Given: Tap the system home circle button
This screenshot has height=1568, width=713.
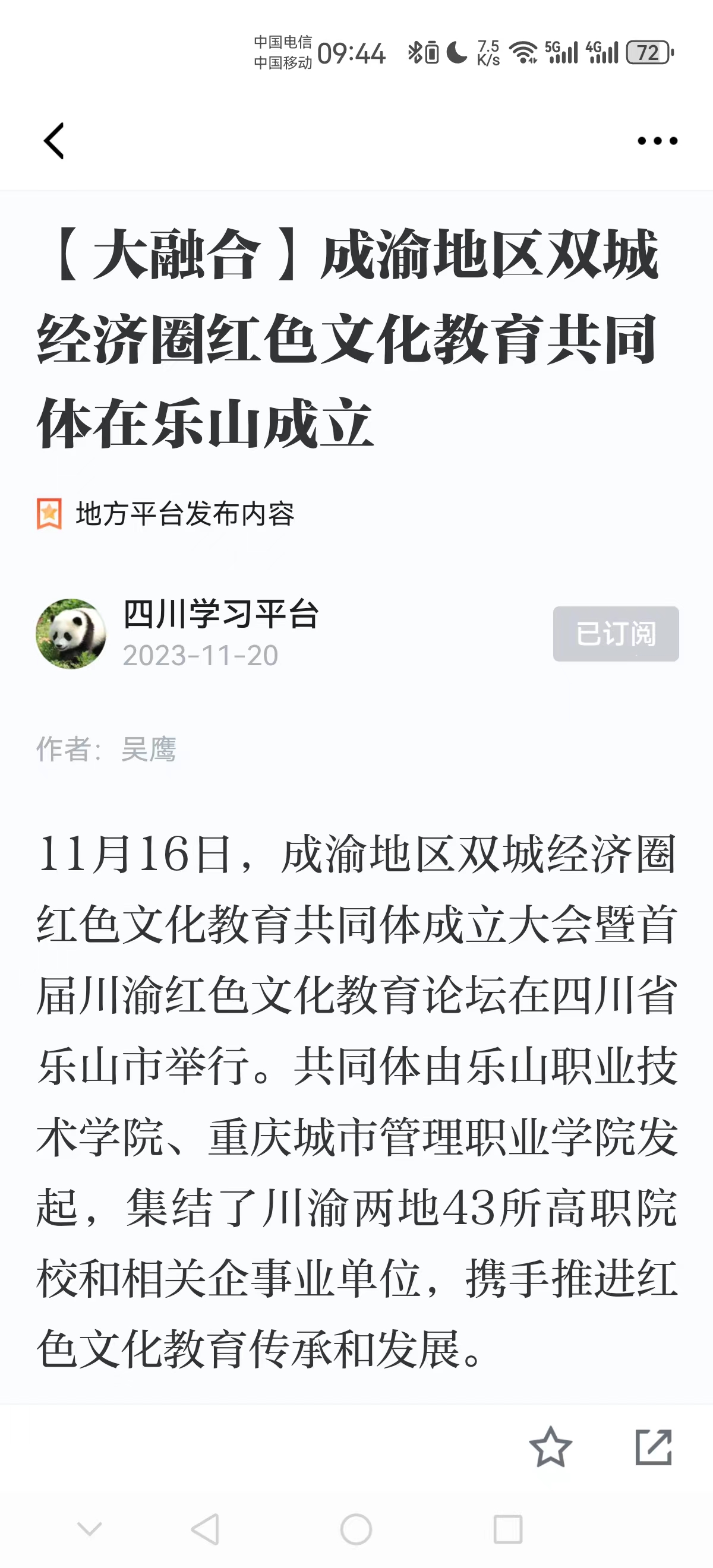Looking at the screenshot, I should pyautogui.click(x=356, y=1529).
